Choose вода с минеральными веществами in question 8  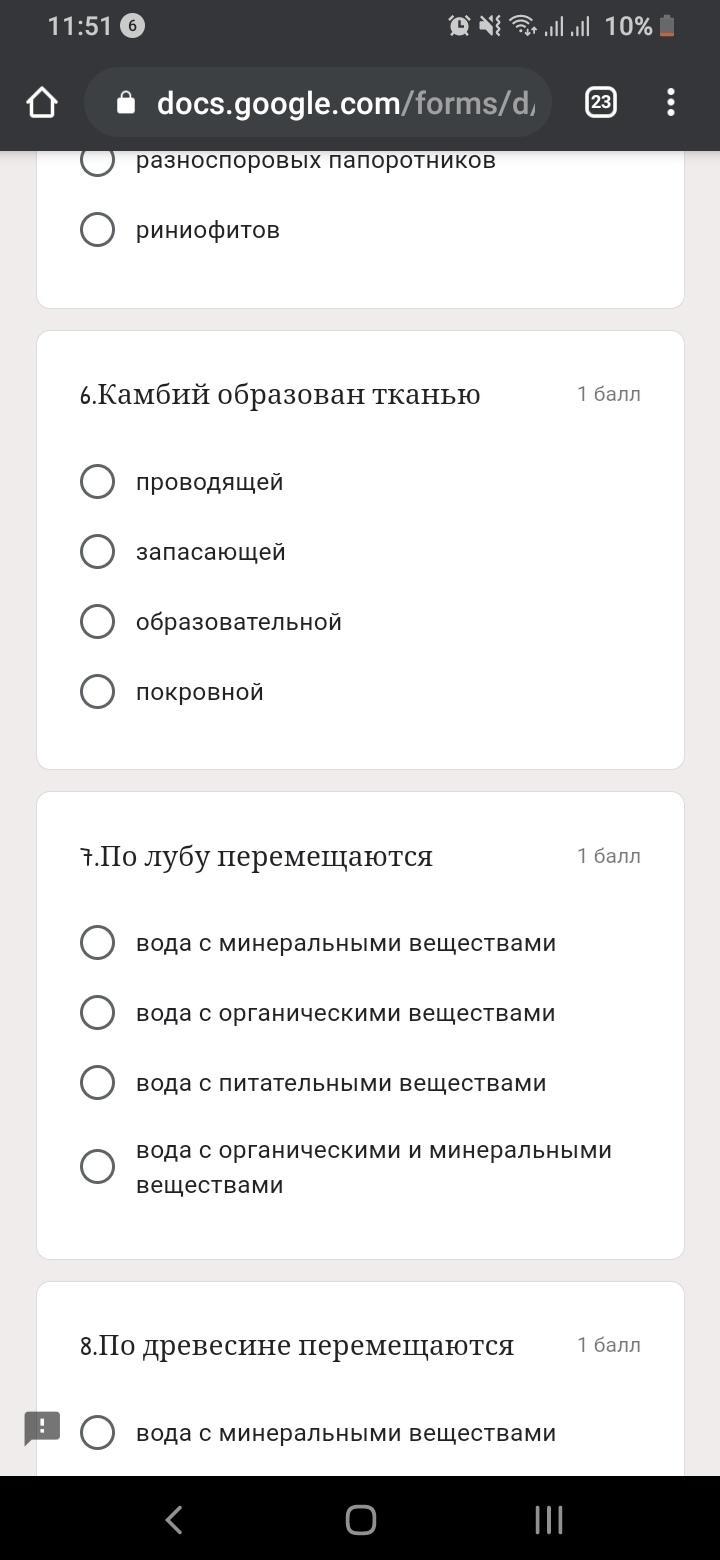point(97,1433)
